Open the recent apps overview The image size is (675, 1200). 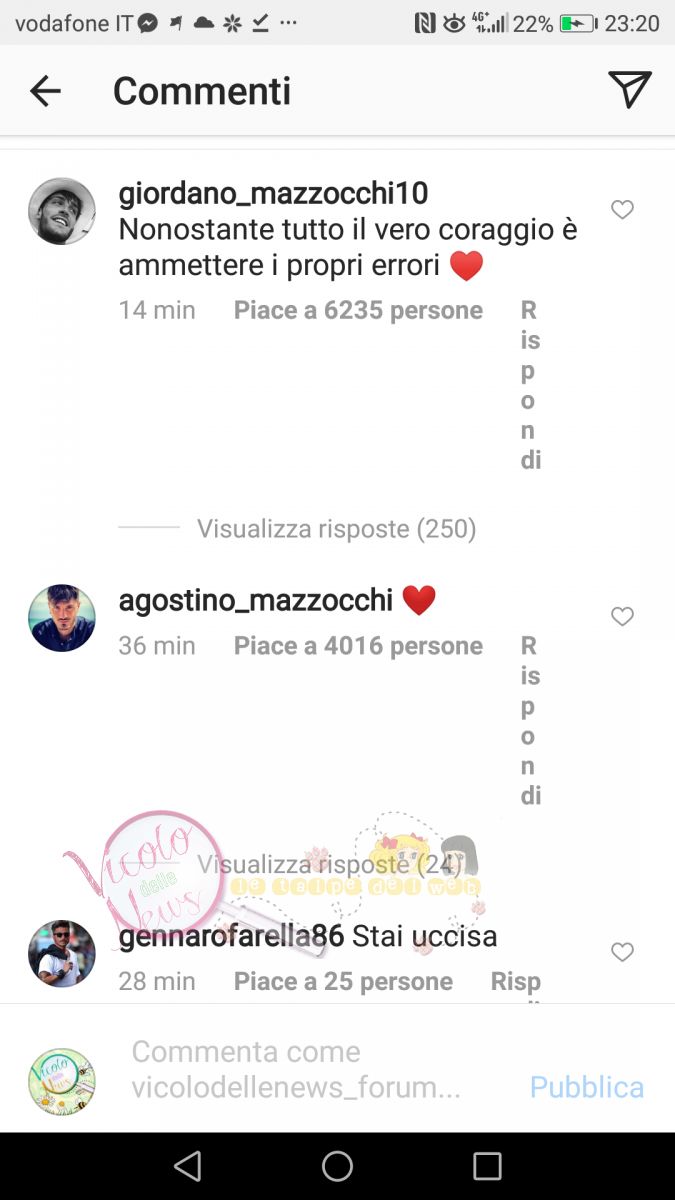(x=487, y=1166)
